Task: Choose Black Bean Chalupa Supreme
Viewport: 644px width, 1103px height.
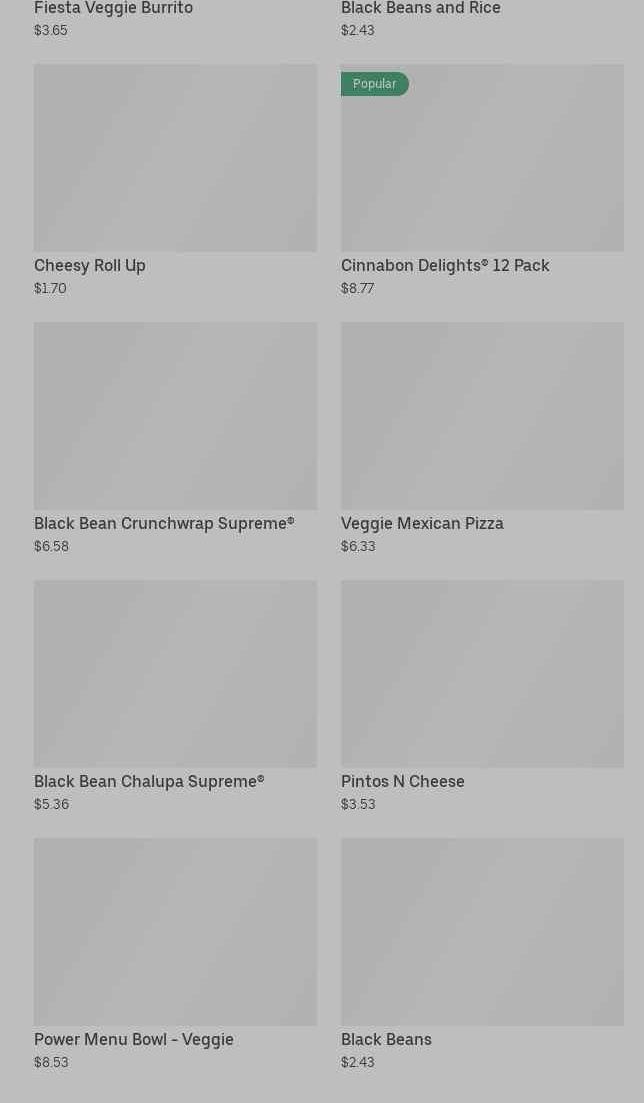Action: pos(175,696)
